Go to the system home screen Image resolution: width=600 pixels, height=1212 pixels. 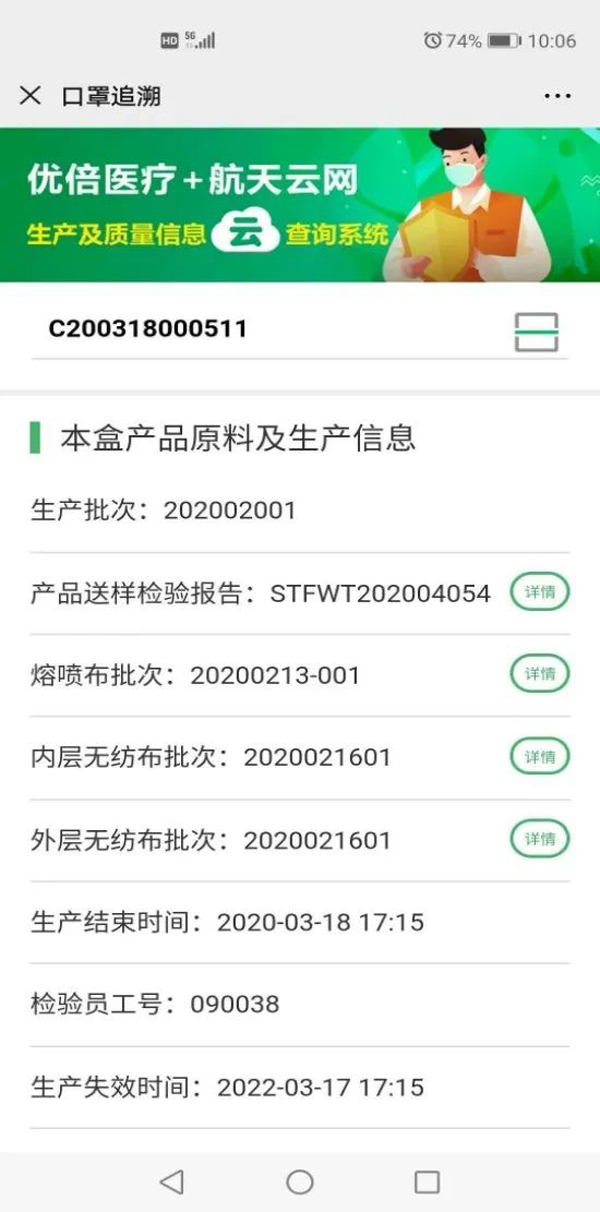(300, 1182)
